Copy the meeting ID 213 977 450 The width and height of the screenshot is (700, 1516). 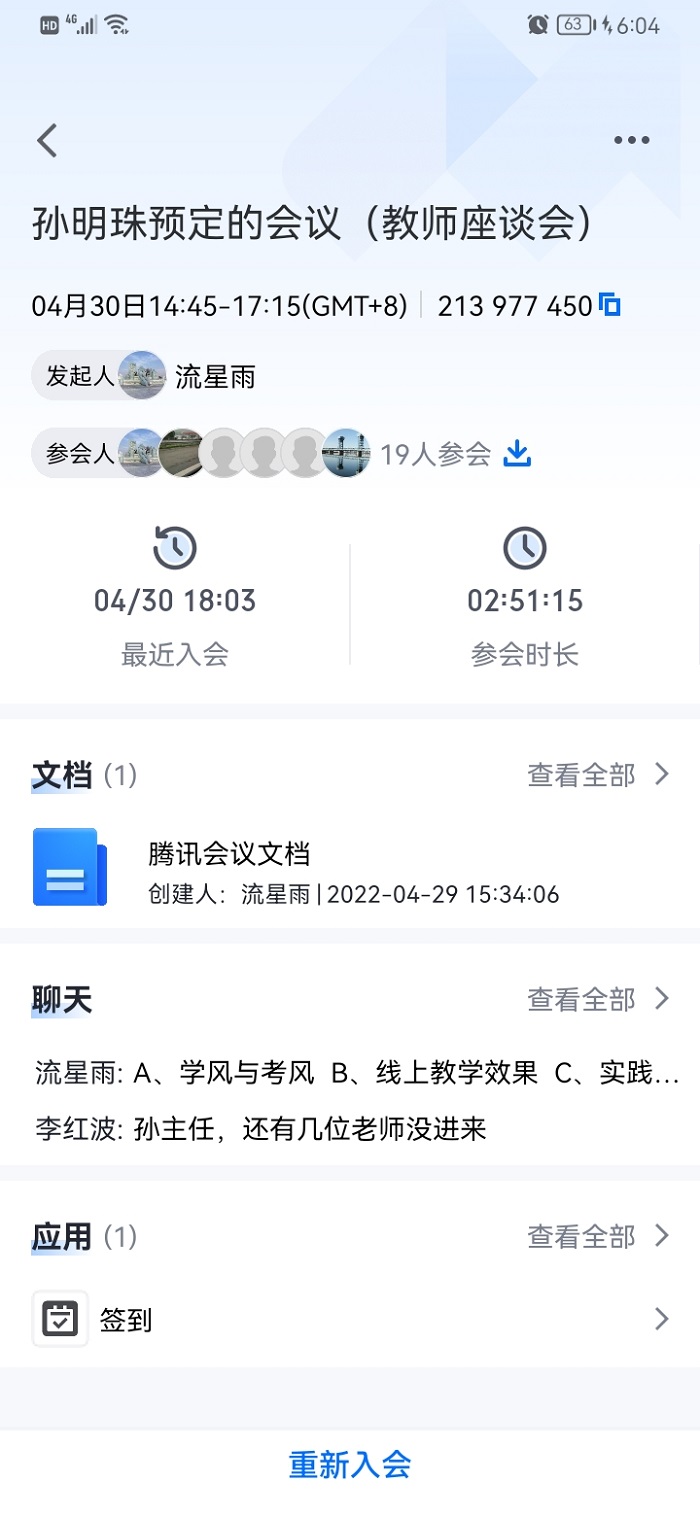tap(609, 305)
